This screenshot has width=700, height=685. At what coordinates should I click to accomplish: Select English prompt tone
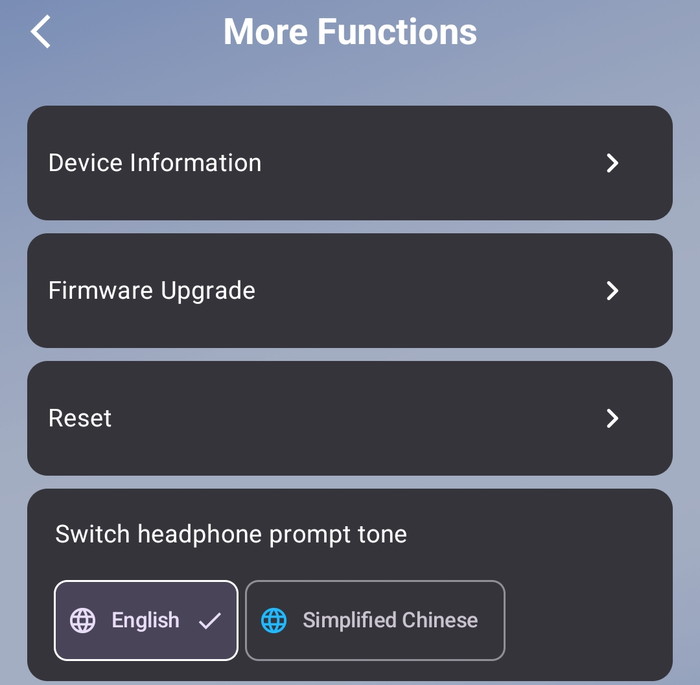click(146, 620)
